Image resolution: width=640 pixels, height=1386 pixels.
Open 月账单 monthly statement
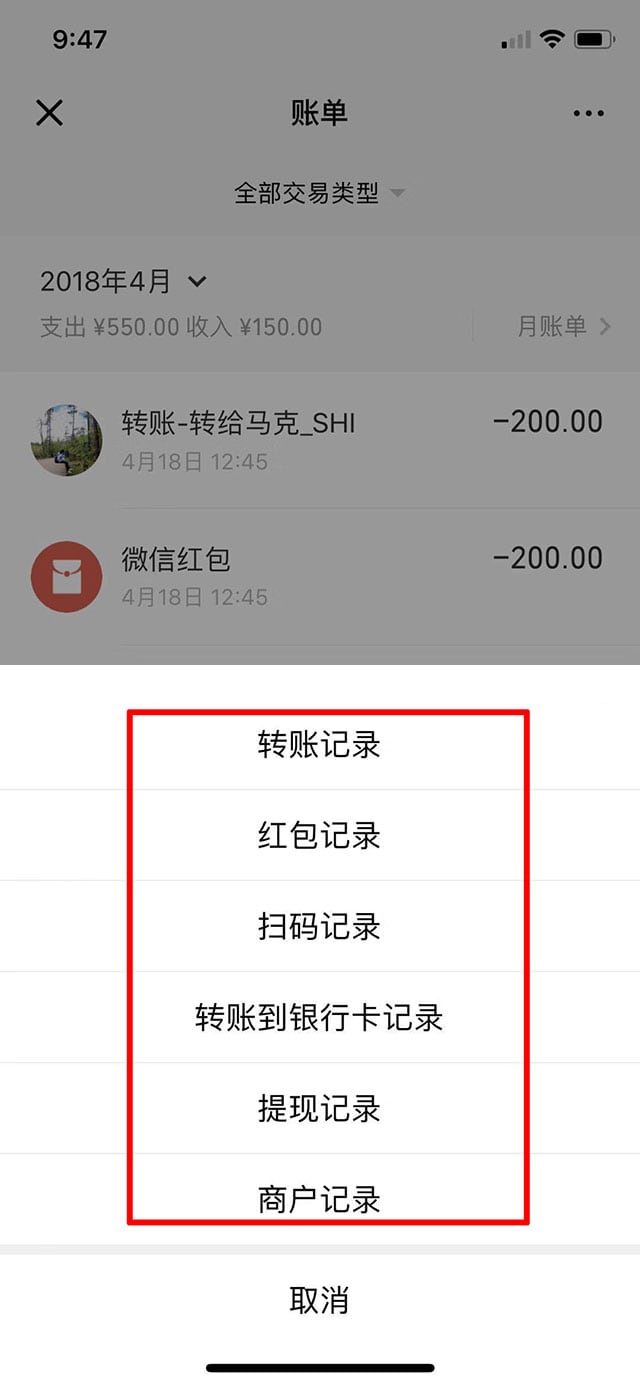point(563,326)
